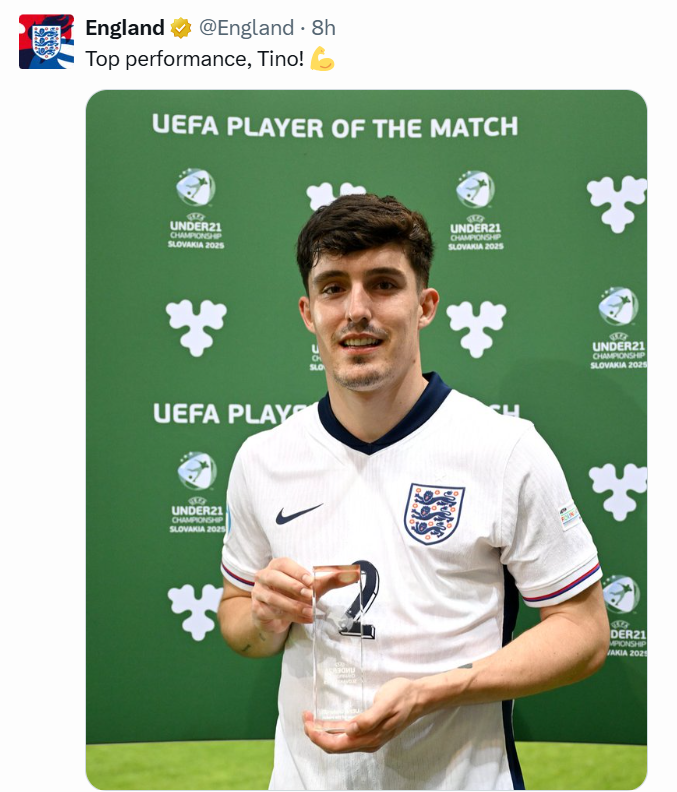Open the @England handle

coord(247,28)
